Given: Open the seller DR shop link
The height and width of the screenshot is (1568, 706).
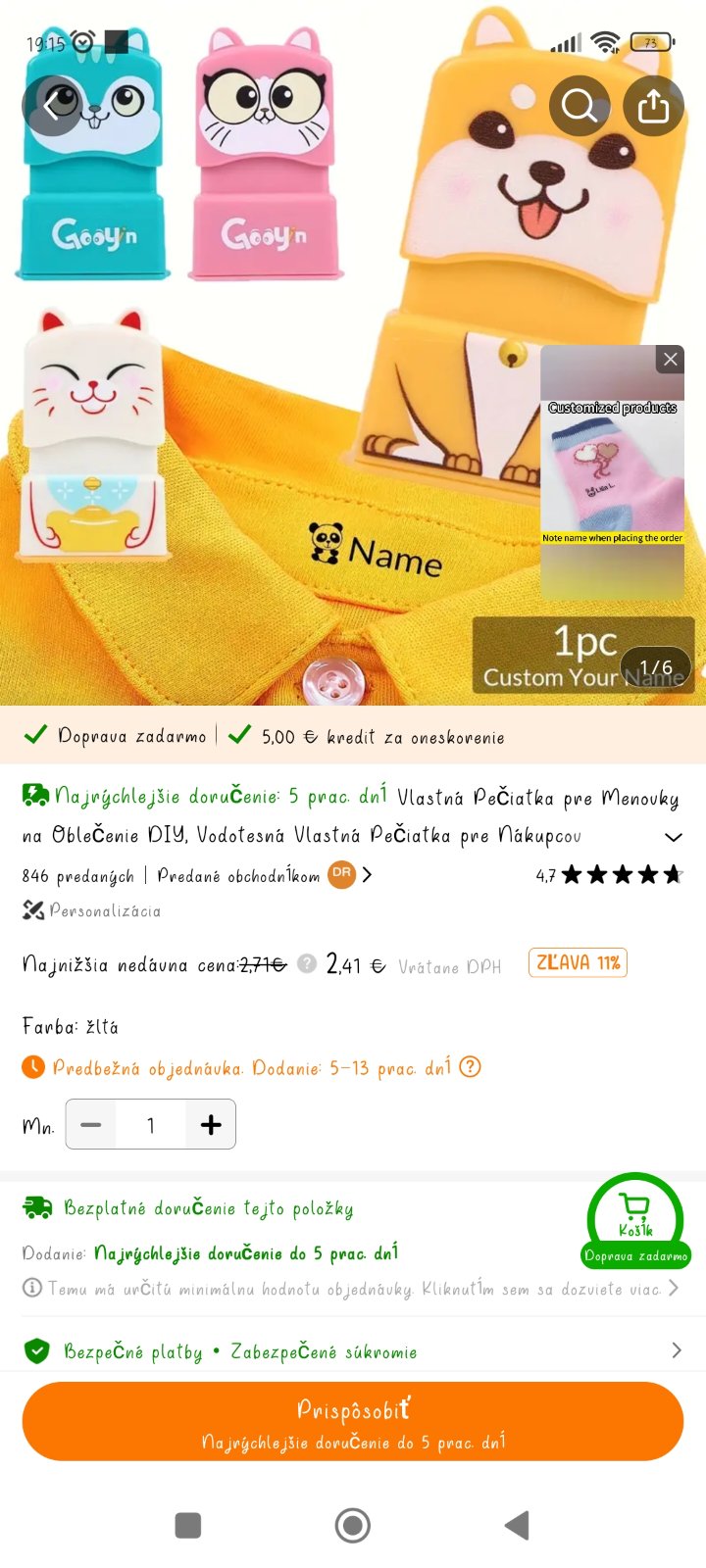Looking at the screenshot, I should click(351, 874).
